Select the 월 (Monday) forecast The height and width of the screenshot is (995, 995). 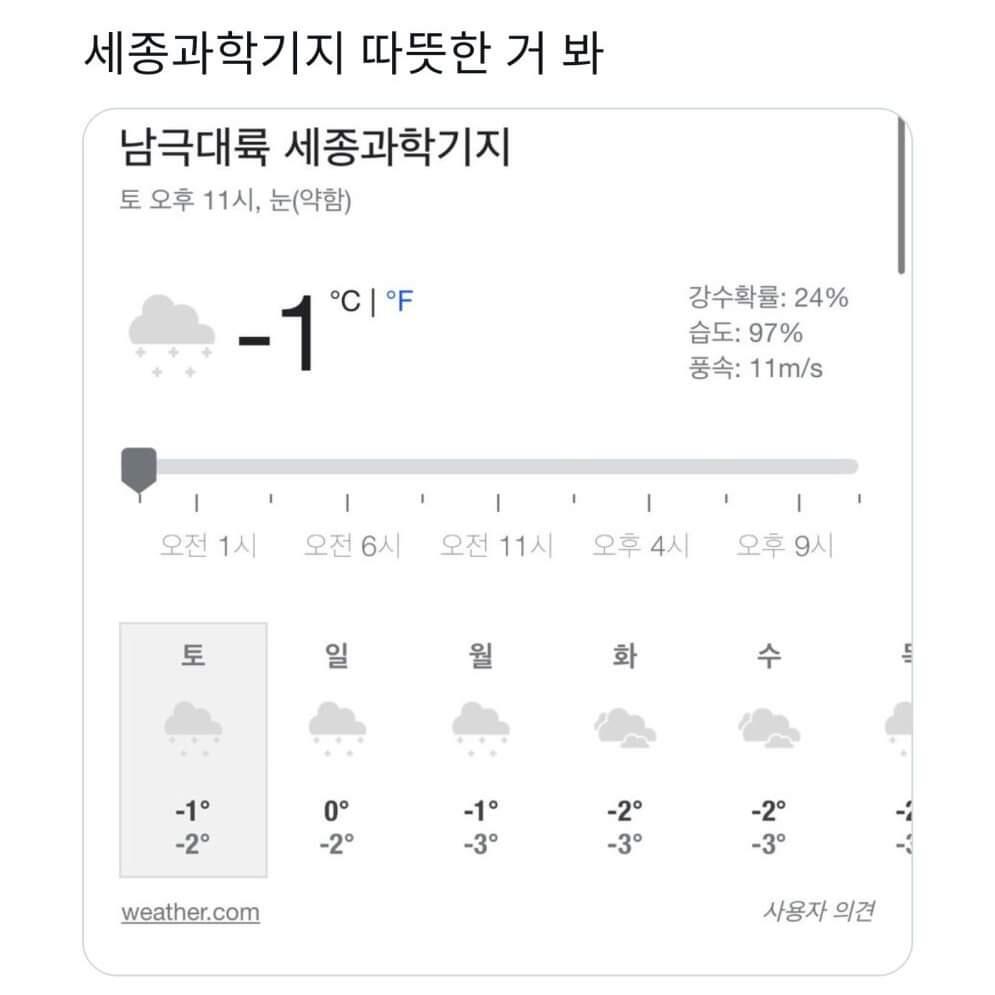pyautogui.click(x=481, y=750)
